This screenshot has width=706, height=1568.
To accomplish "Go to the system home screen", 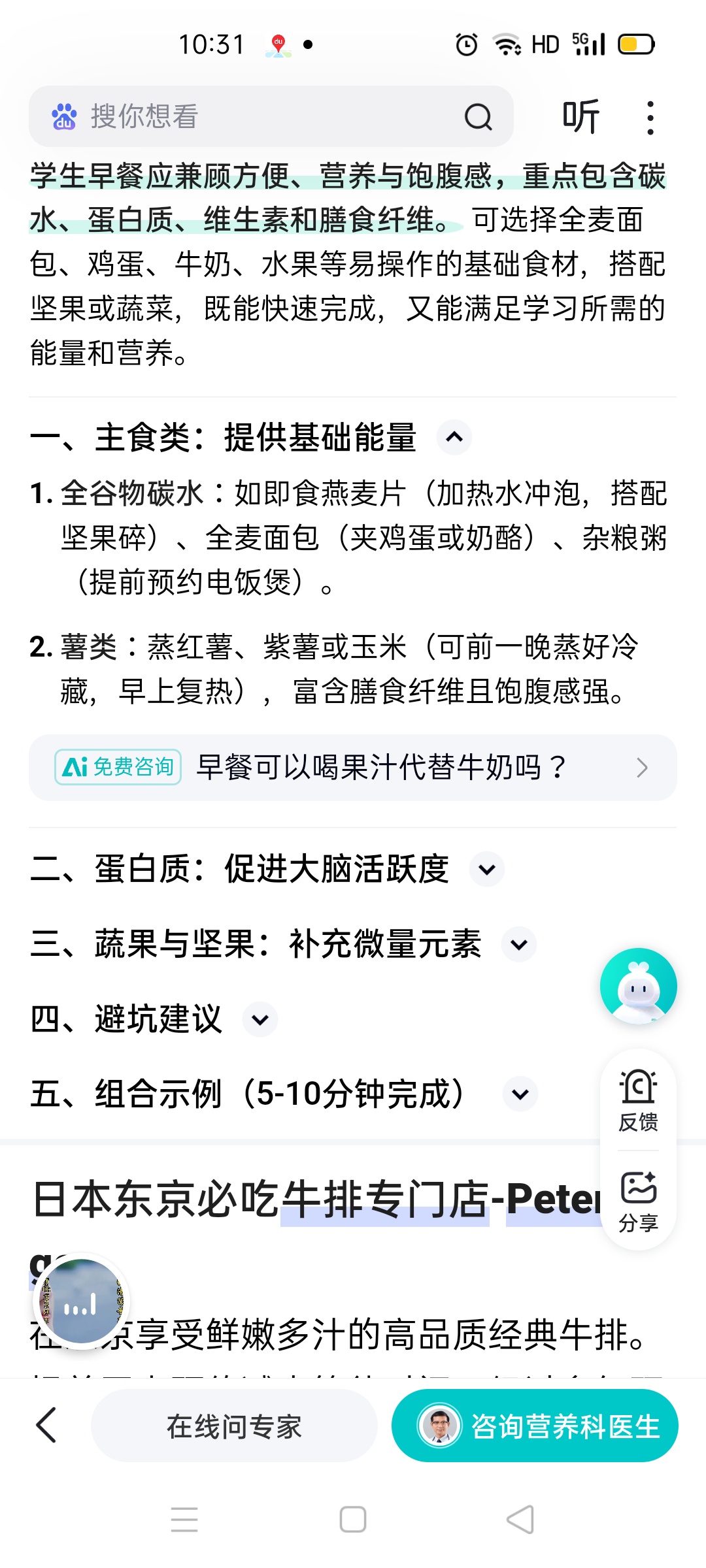I will point(353,1519).
